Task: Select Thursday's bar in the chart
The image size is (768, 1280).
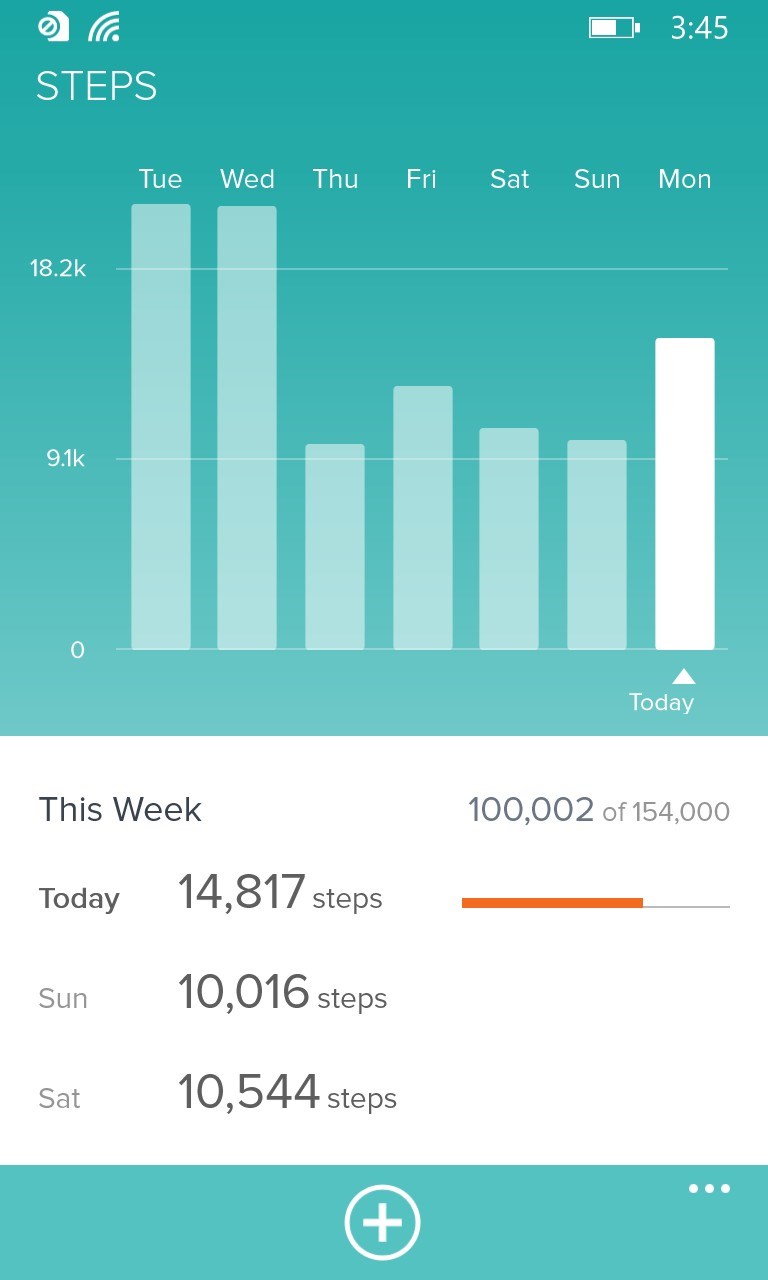Action: 335,547
